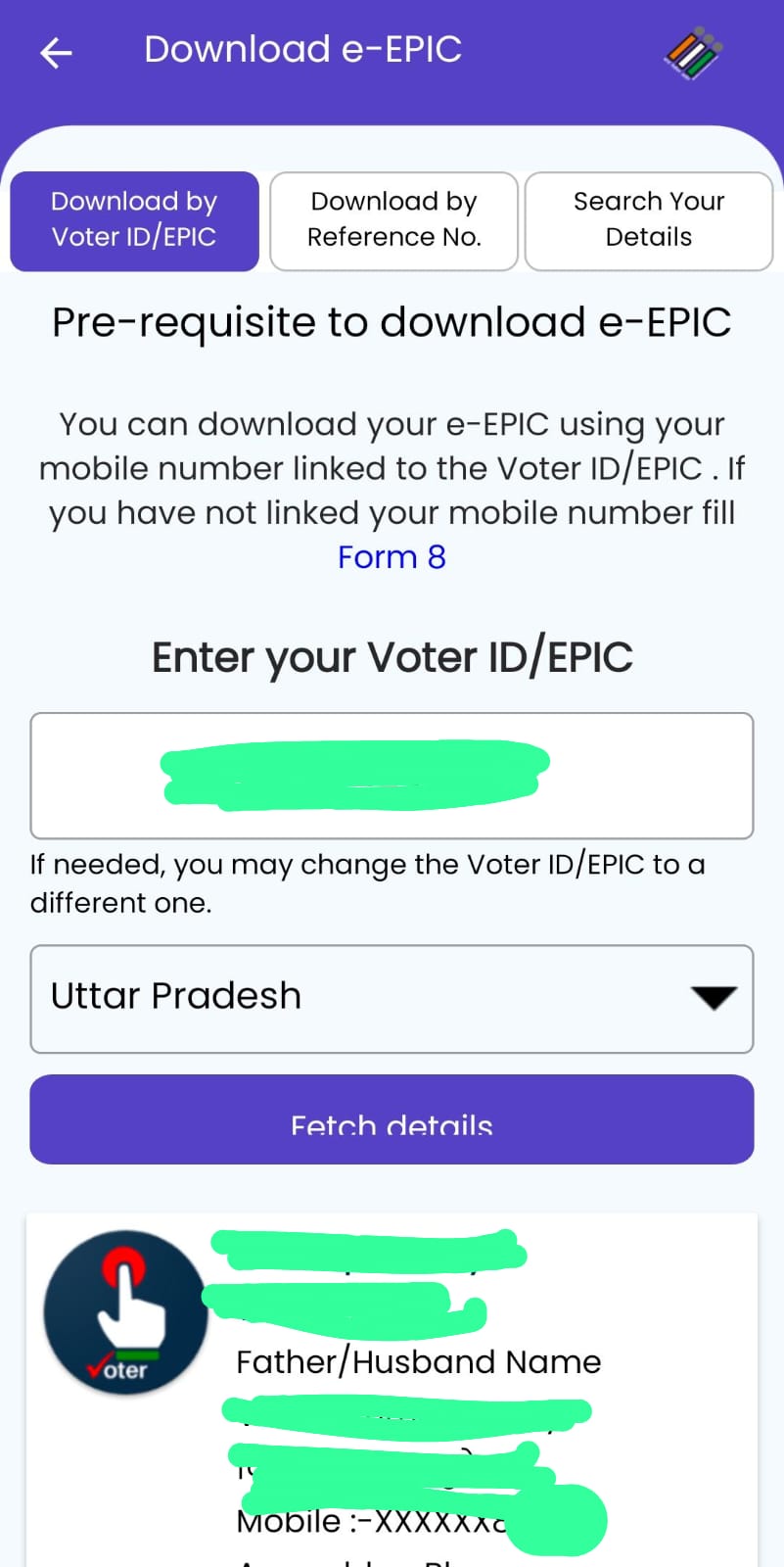This screenshot has width=784, height=1567.
Task: Tap the Voter ID/EPIC input field
Action: coord(392,776)
